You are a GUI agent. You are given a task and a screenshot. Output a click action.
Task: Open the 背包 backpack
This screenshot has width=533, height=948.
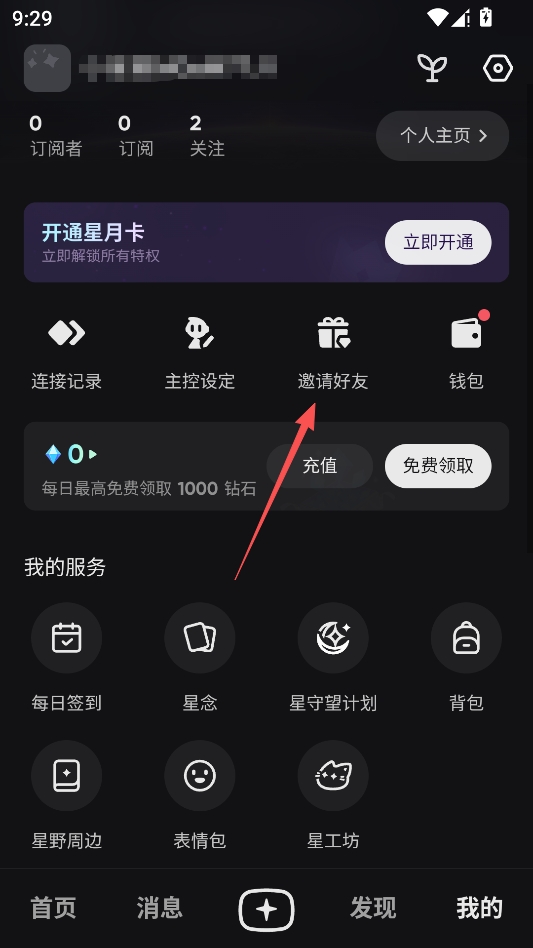coord(467,658)
